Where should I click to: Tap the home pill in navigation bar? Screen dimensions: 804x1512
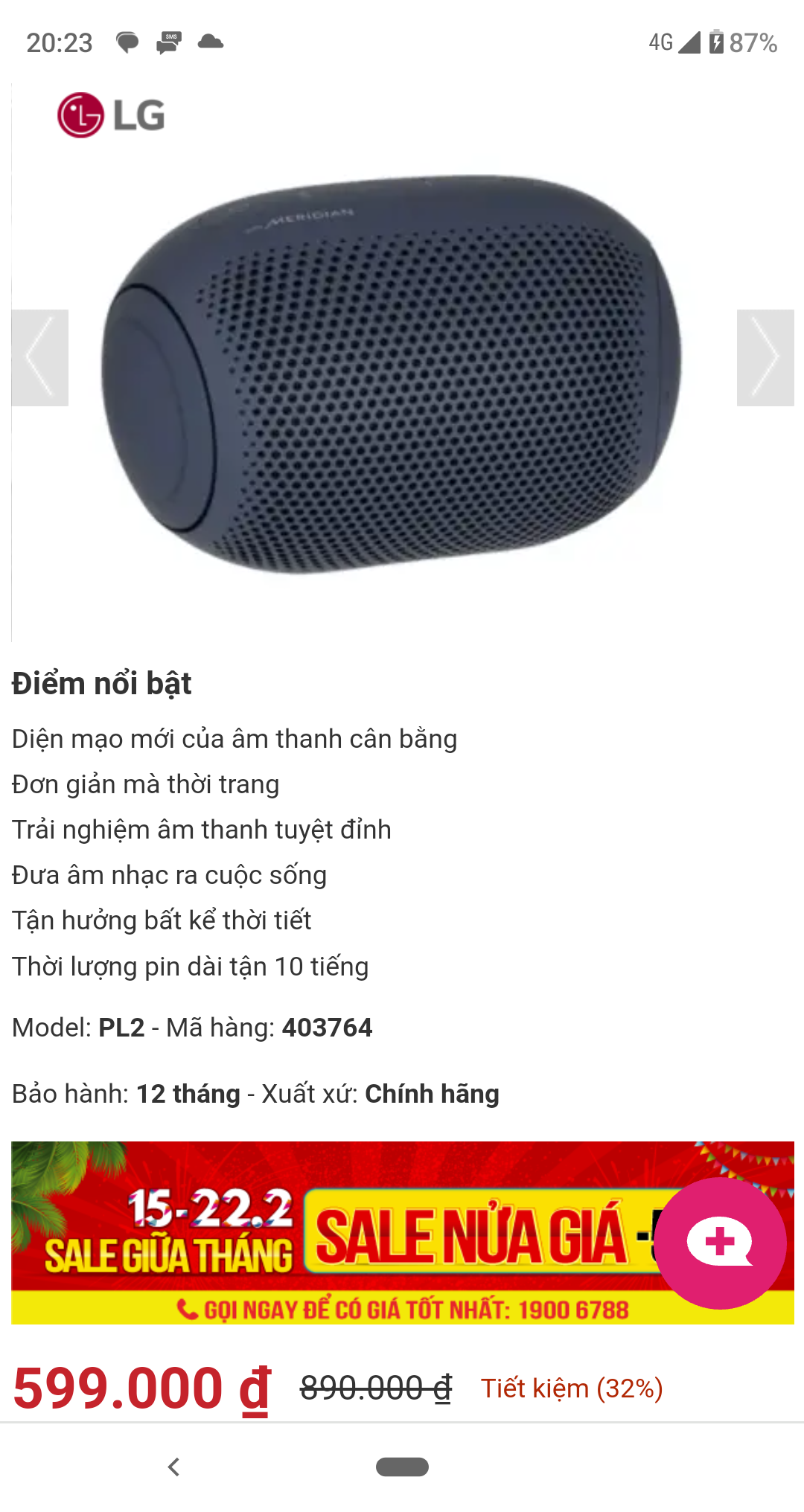pos(402,1467)
